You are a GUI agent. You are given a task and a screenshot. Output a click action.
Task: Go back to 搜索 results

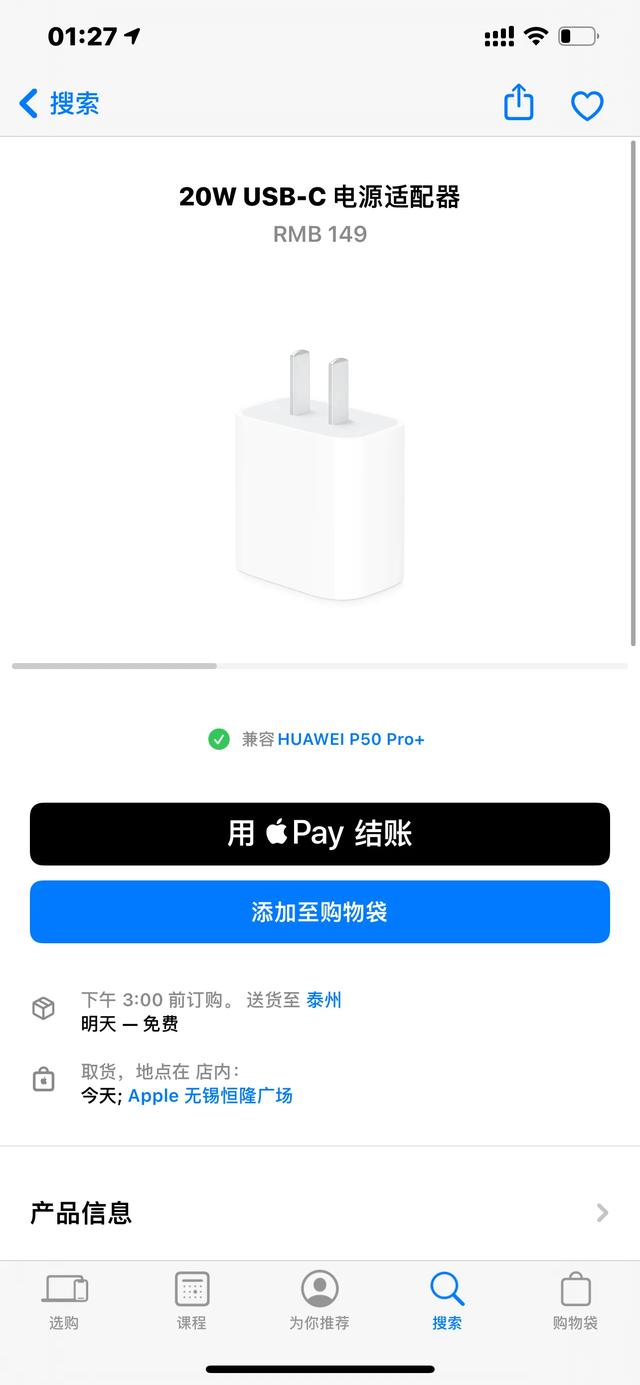[x=60, y=103]
